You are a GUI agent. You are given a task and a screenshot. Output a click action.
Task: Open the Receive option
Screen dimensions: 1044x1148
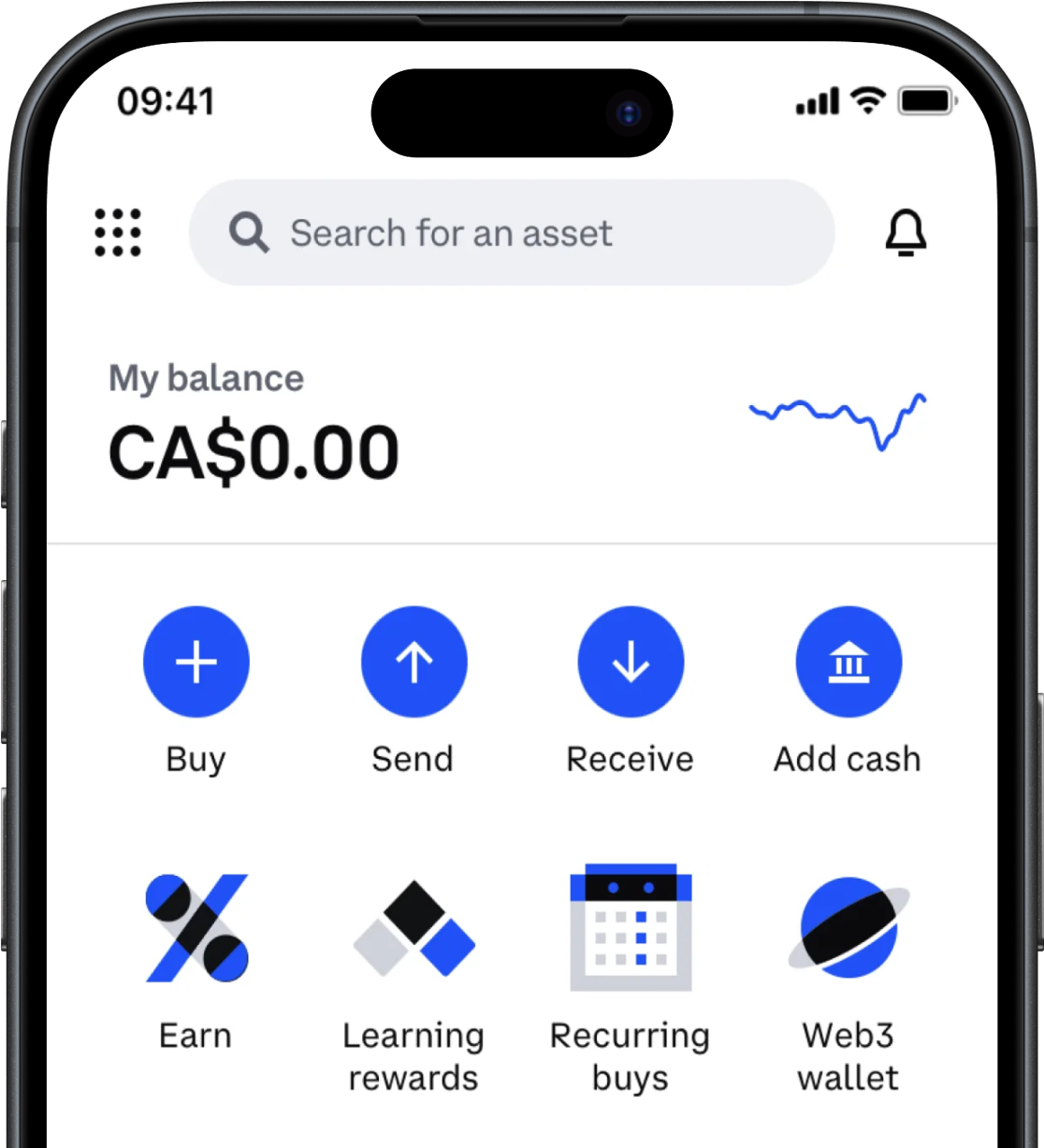coord(631,661)
